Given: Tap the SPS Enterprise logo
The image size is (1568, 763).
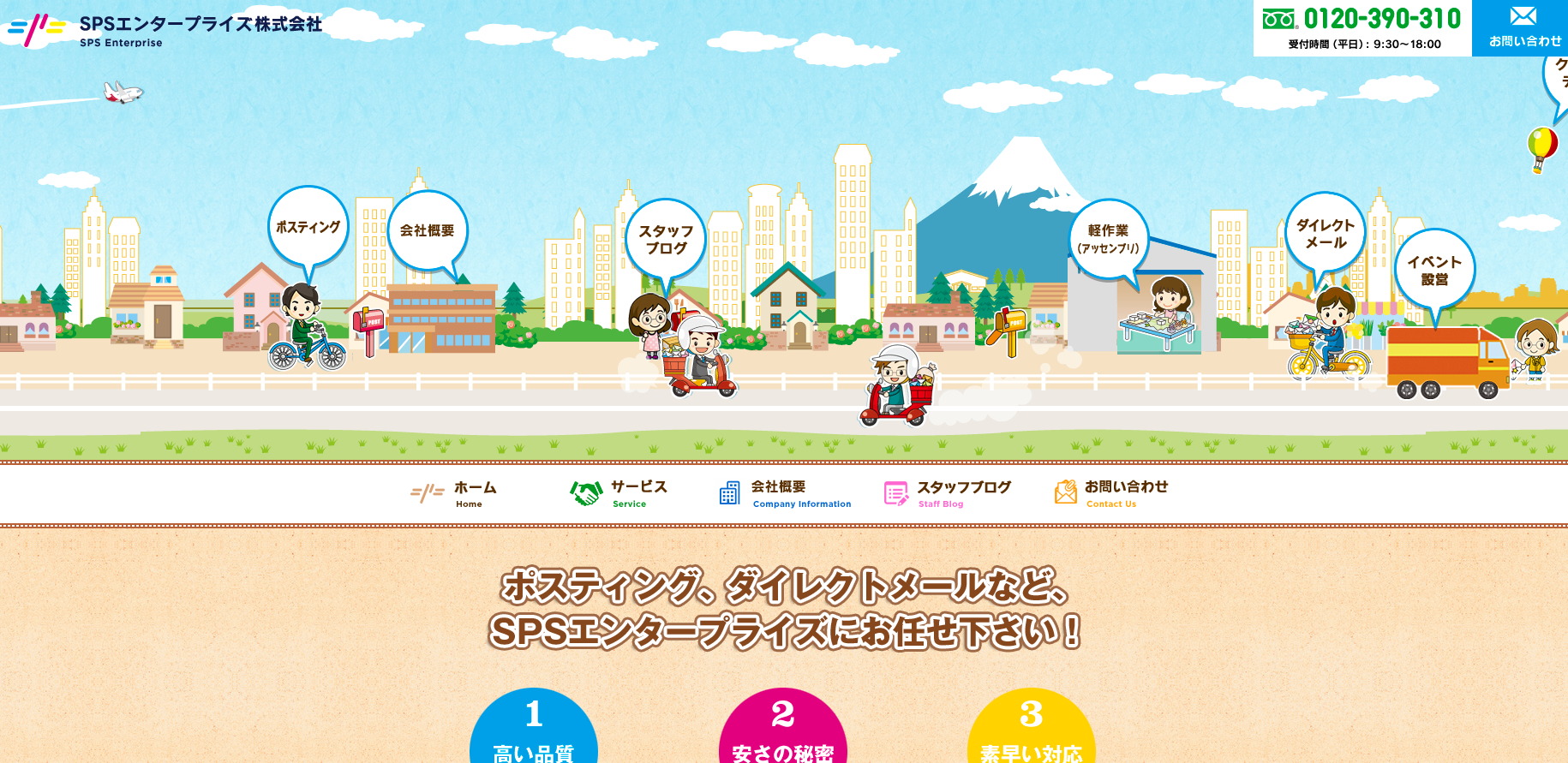Looking at the screenshot, I should click(x=165, y=30).
